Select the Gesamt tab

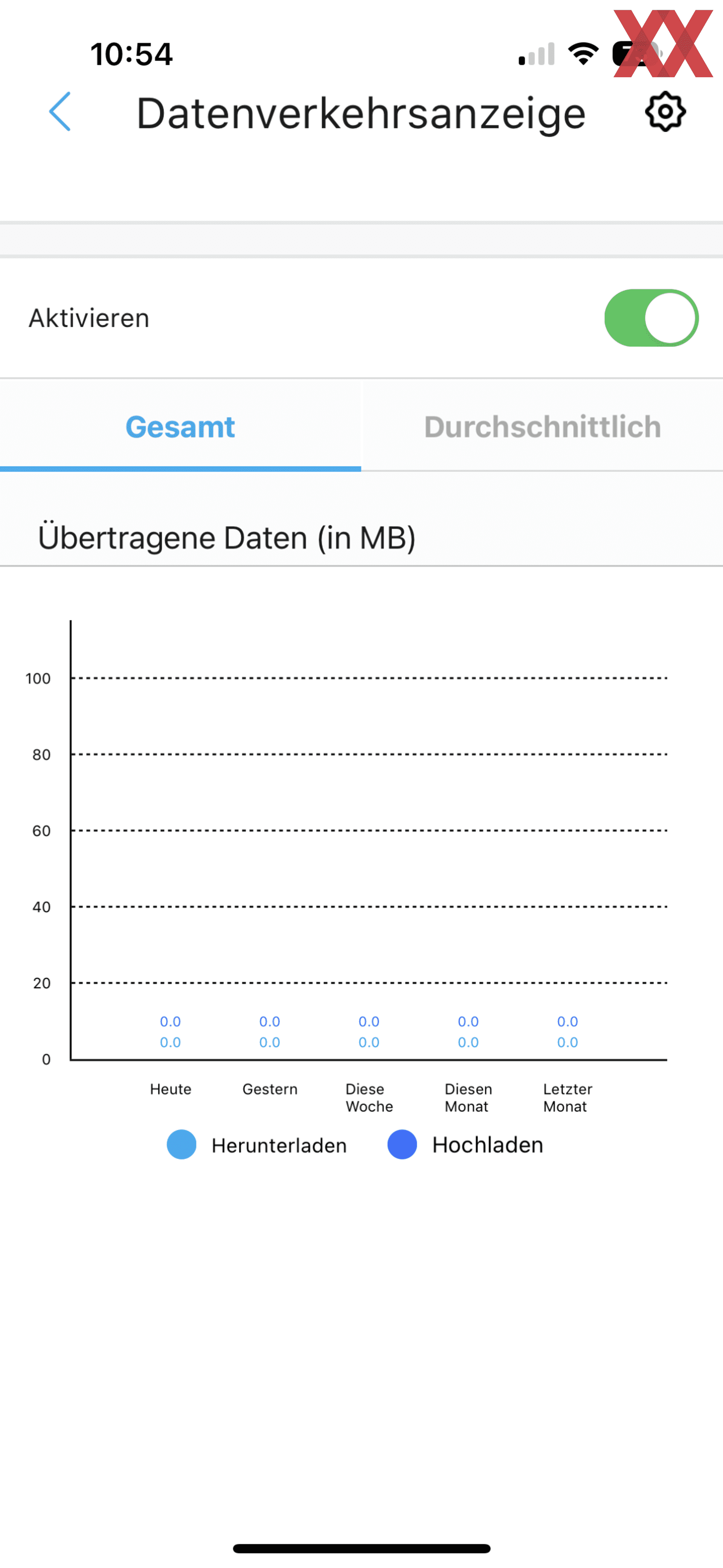pos(180,427)
